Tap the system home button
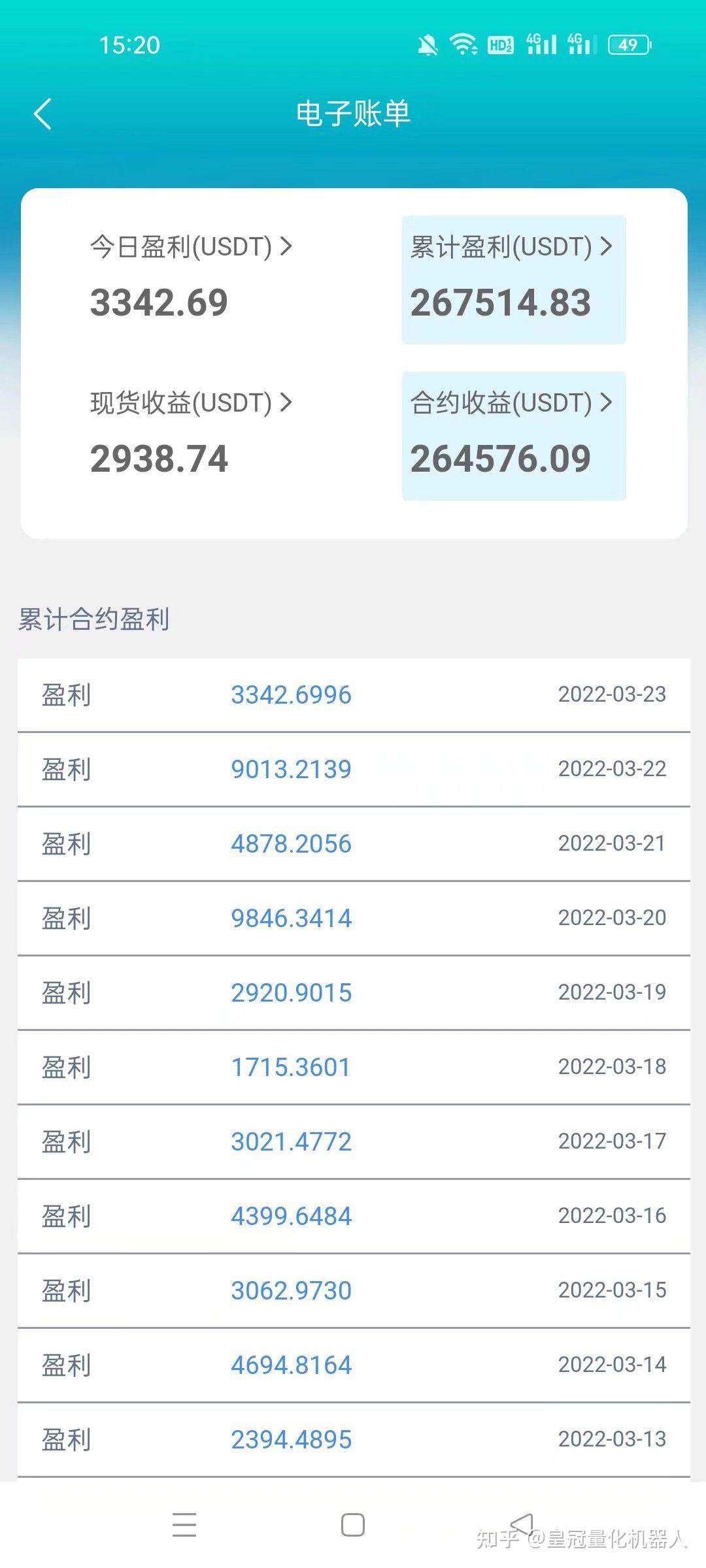The width and height of the screenshot is (706, 1568). pyautogui.click(x=353, y=1525)
